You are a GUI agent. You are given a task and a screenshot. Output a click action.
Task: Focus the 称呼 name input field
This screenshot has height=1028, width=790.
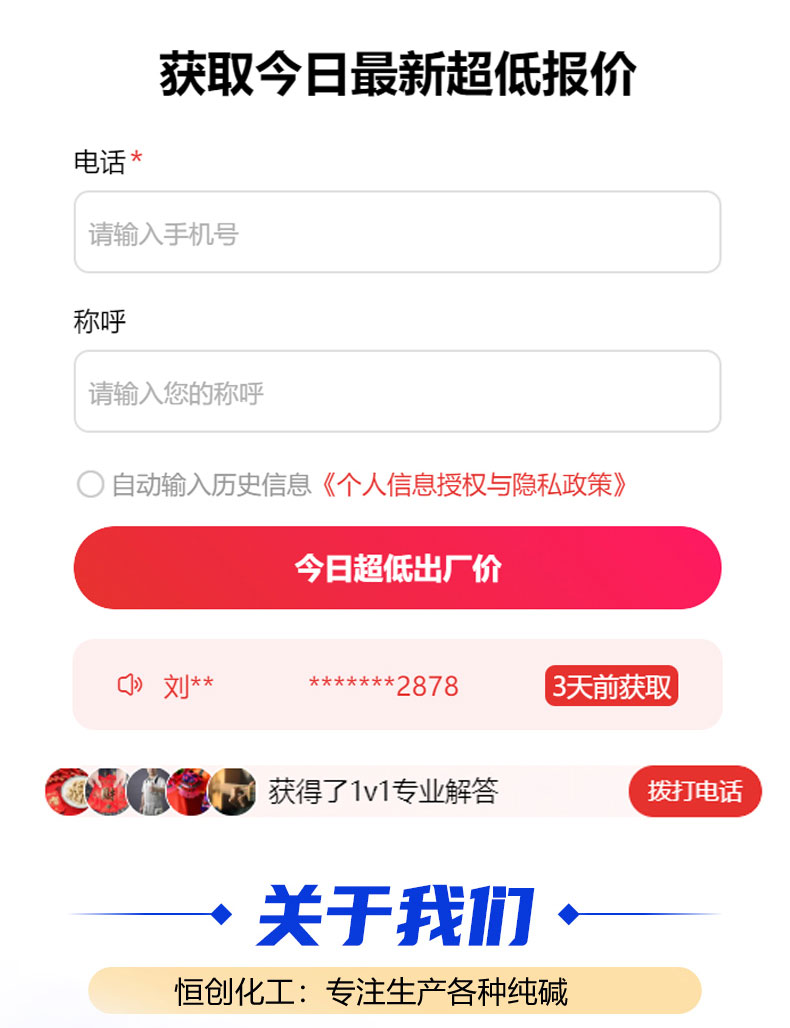pyautogui.click(x=397, y=391)
